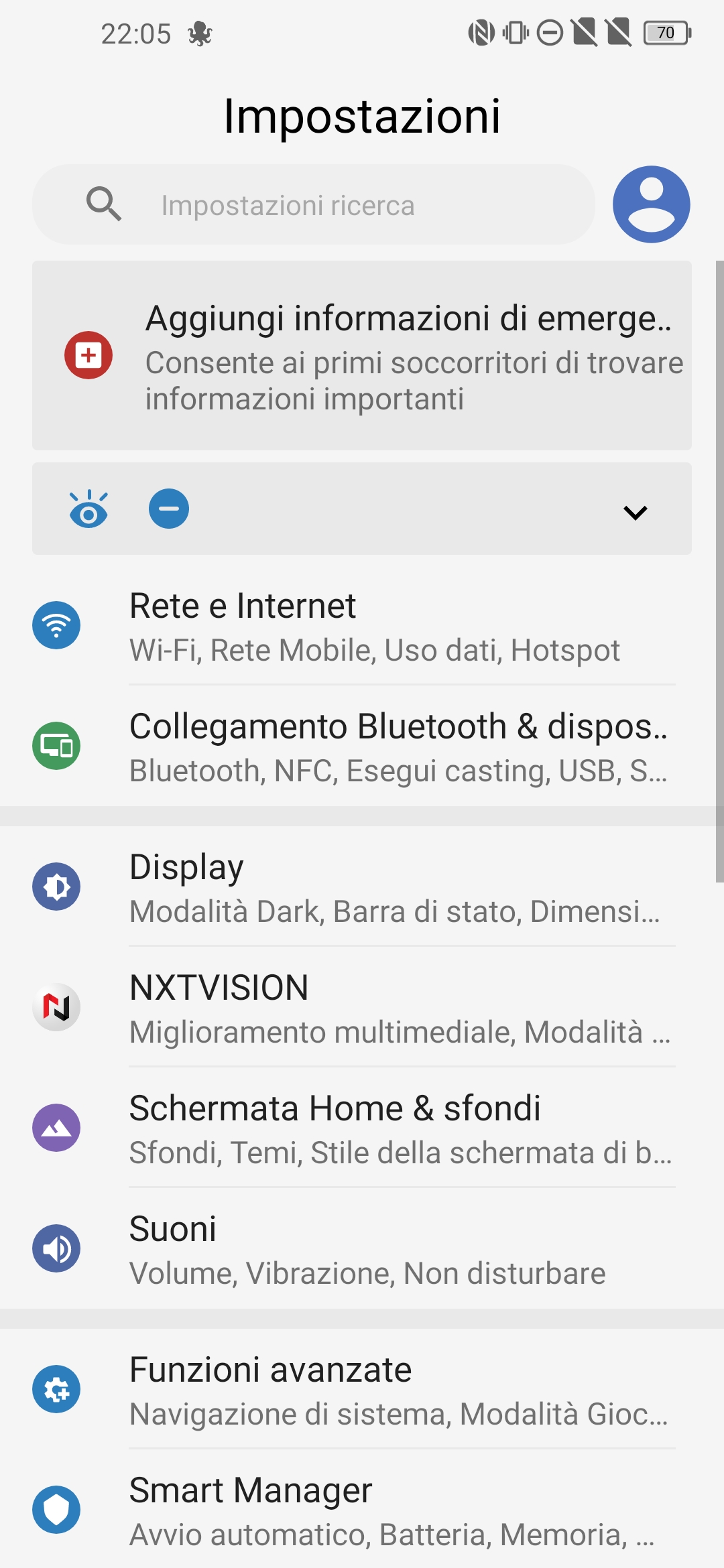
Task: Open Rete e Internet settings
Action: [x=362, y=626]
